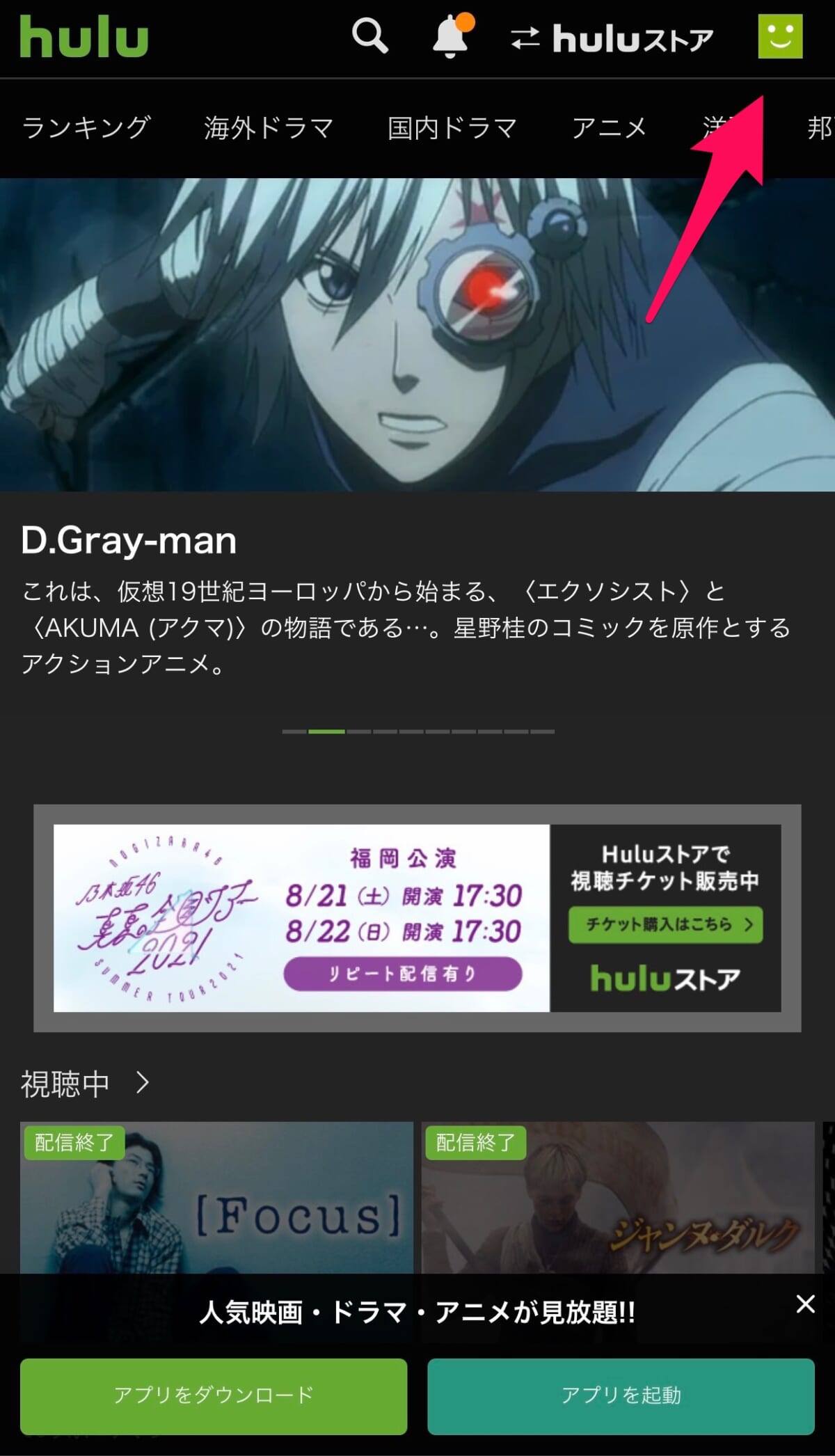835x1456 pixels.
Task: Open the green smiley profile icon
Action: click(780, 36)
